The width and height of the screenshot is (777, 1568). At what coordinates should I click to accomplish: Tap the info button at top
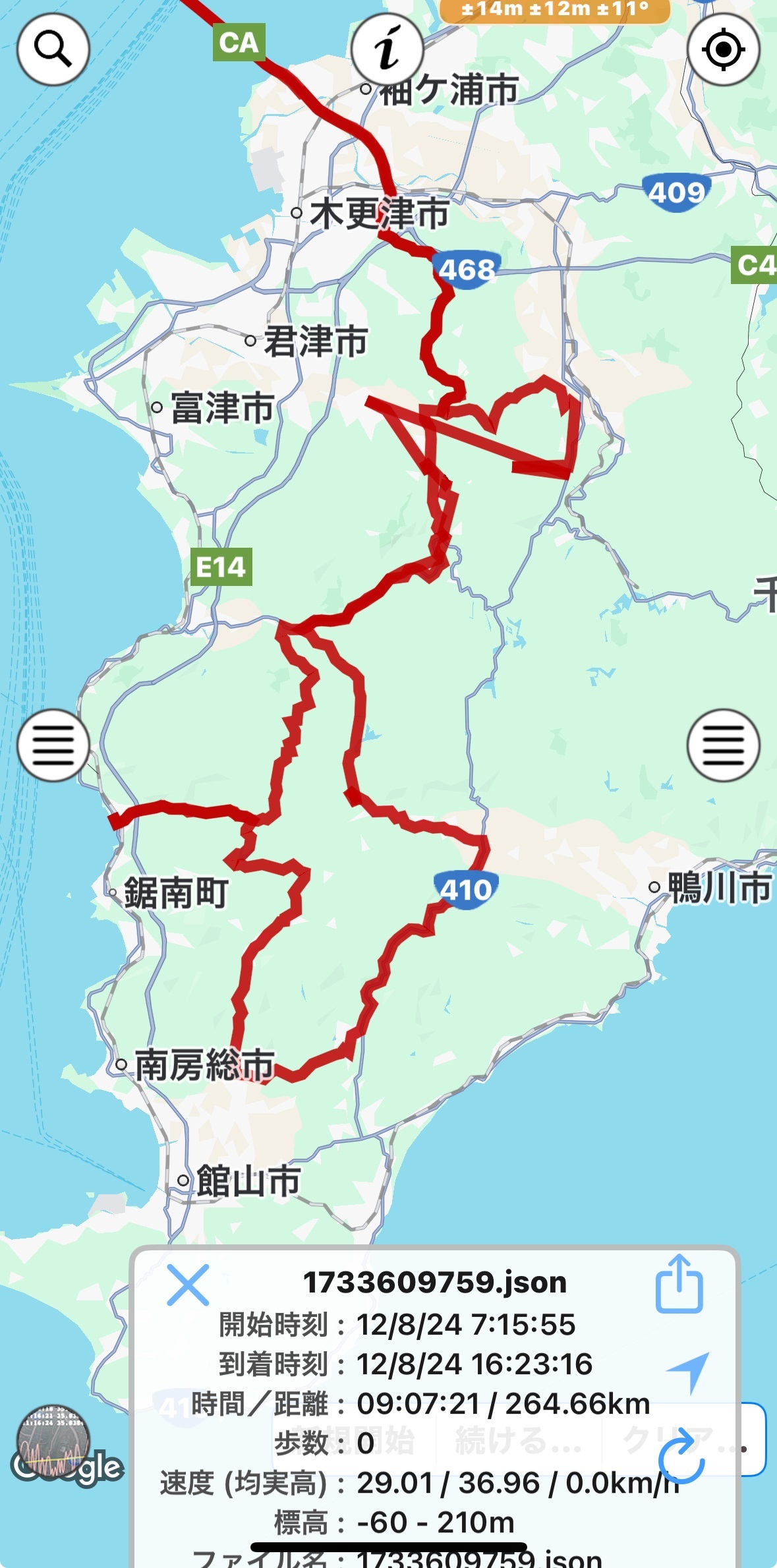click(387, 49)
